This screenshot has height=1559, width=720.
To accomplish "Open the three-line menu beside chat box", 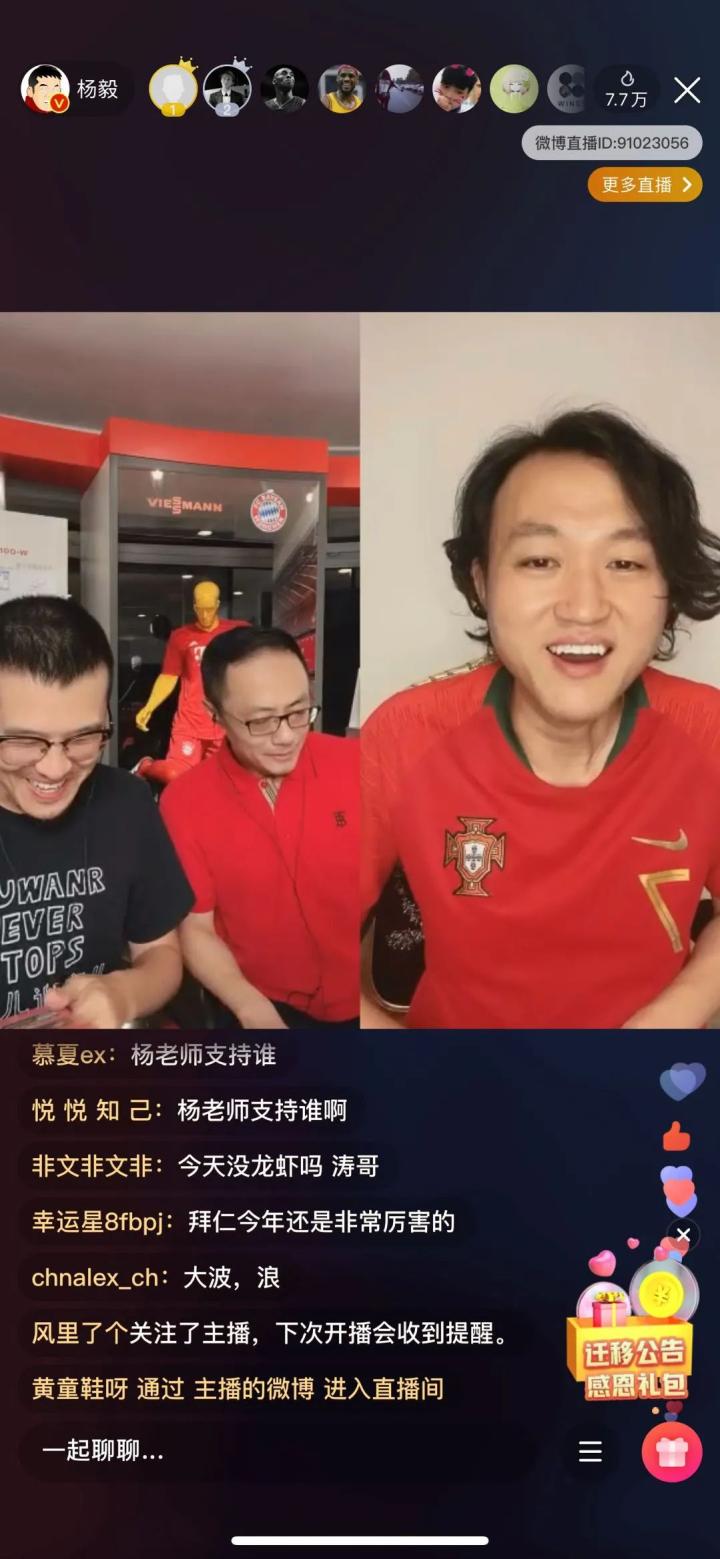I will (590, 1451).
